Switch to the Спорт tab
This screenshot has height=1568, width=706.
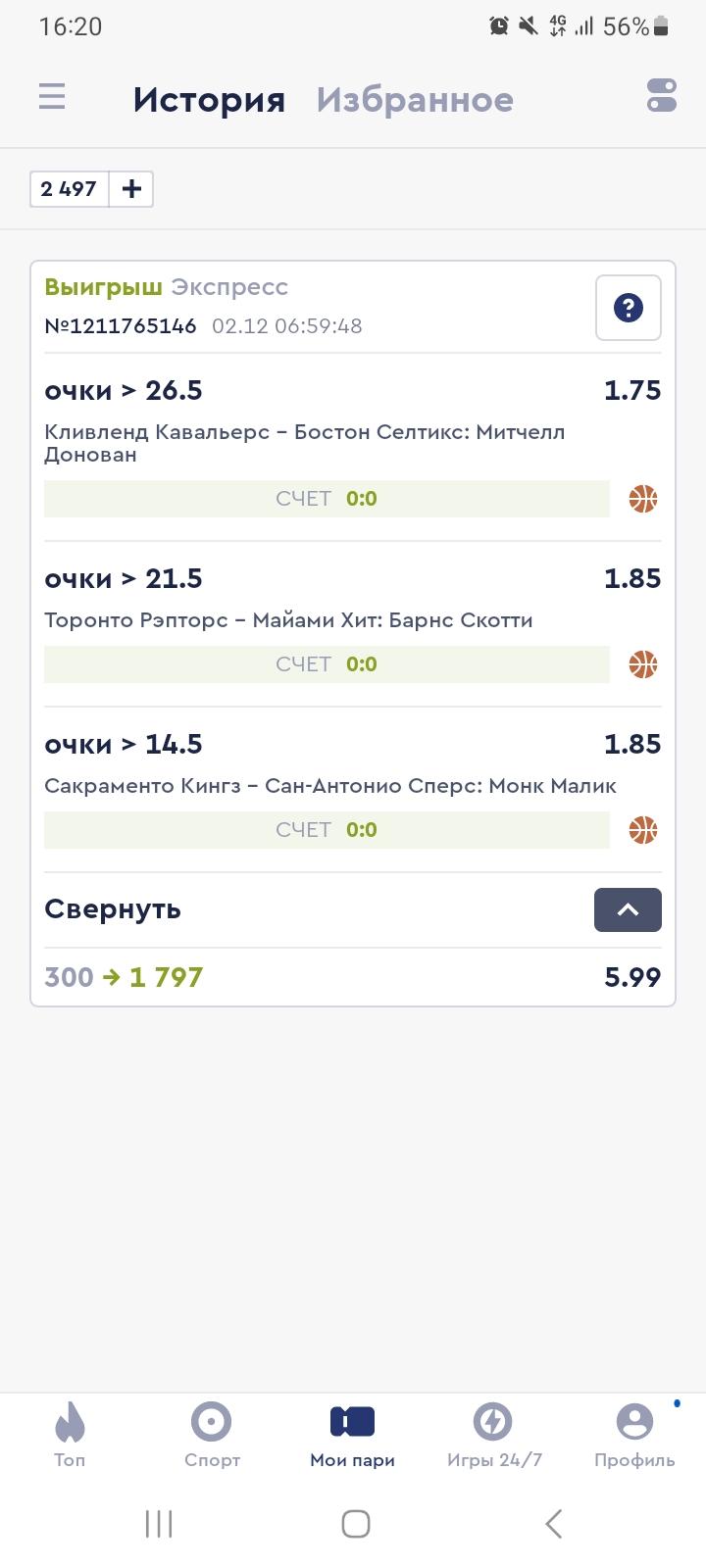point(212,1434)
